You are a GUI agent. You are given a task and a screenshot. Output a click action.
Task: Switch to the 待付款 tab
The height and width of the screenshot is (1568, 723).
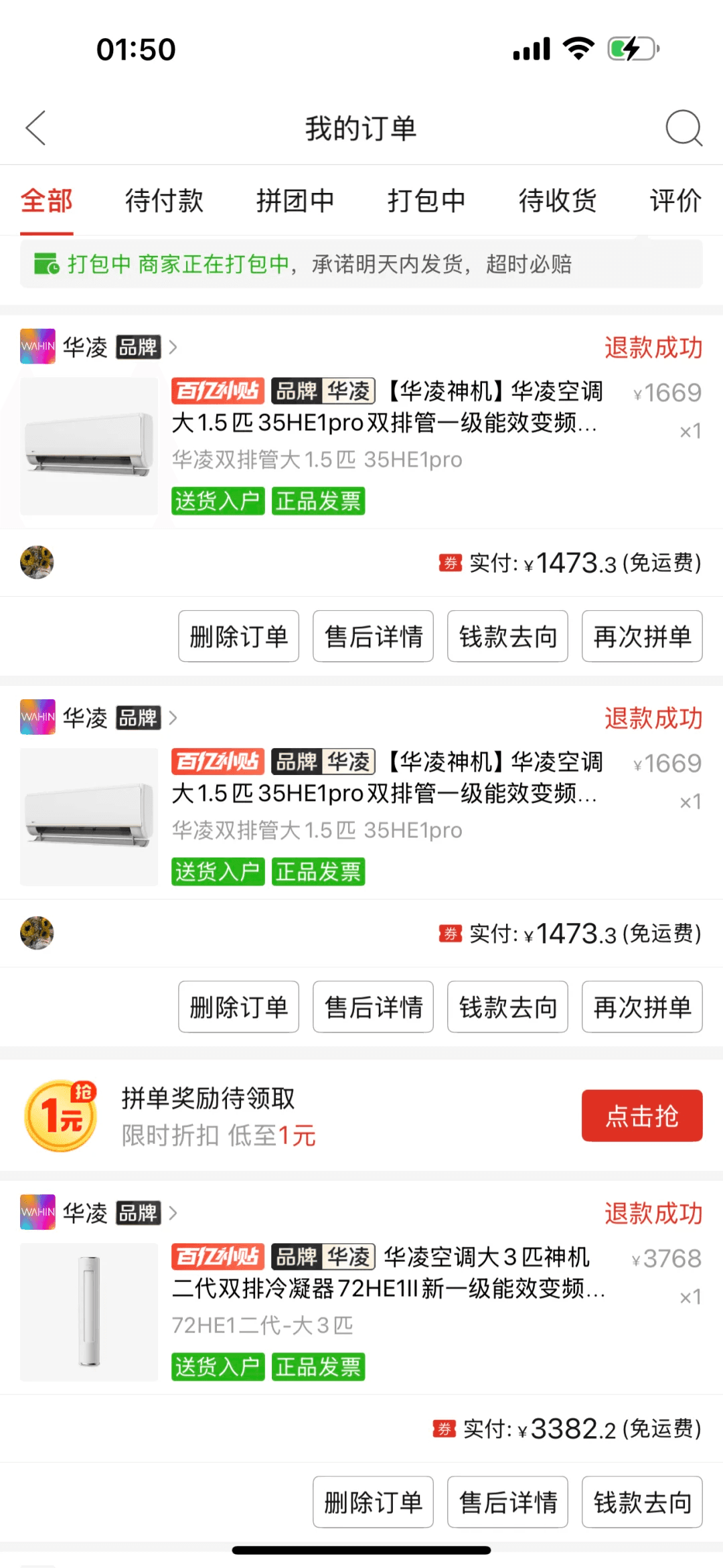(164, 200)
